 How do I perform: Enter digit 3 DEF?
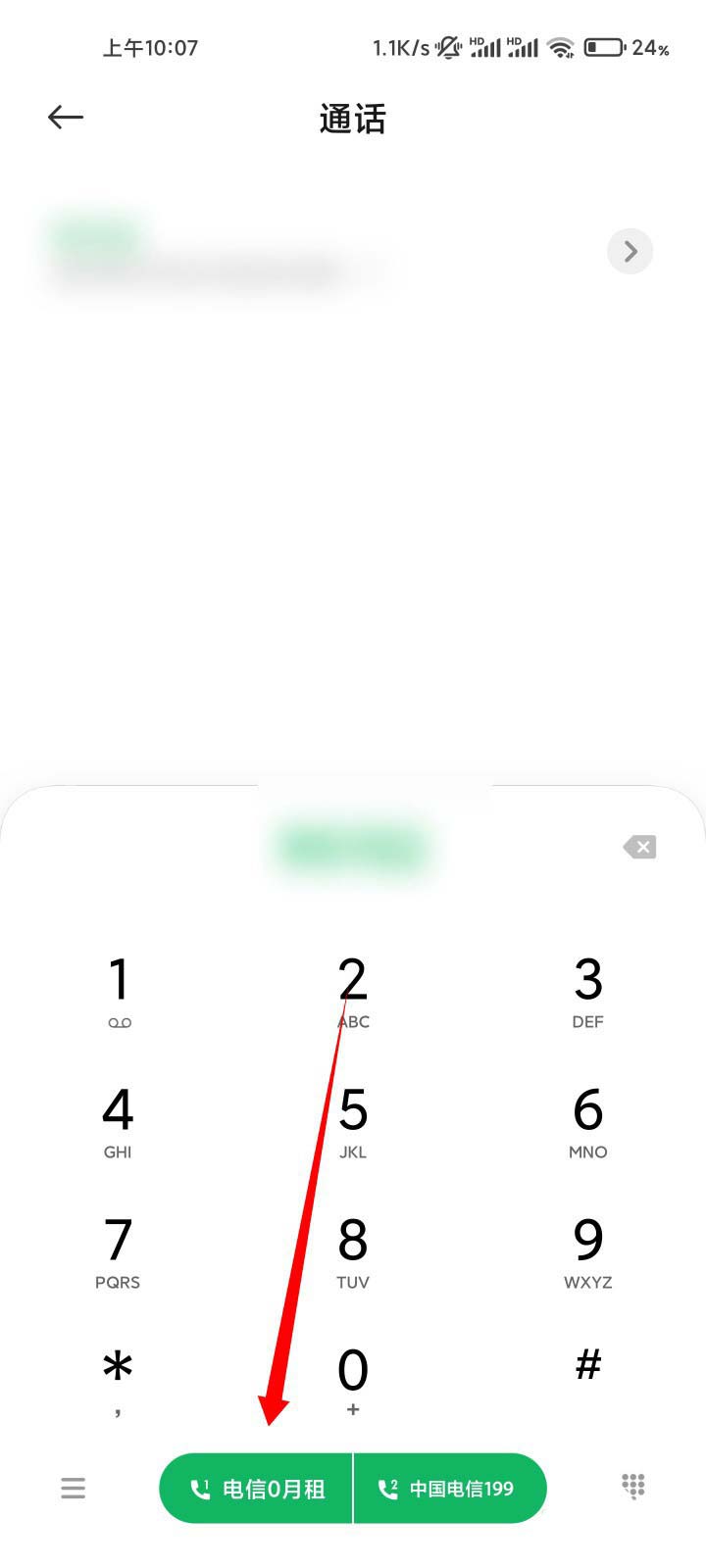click(587, 992)
